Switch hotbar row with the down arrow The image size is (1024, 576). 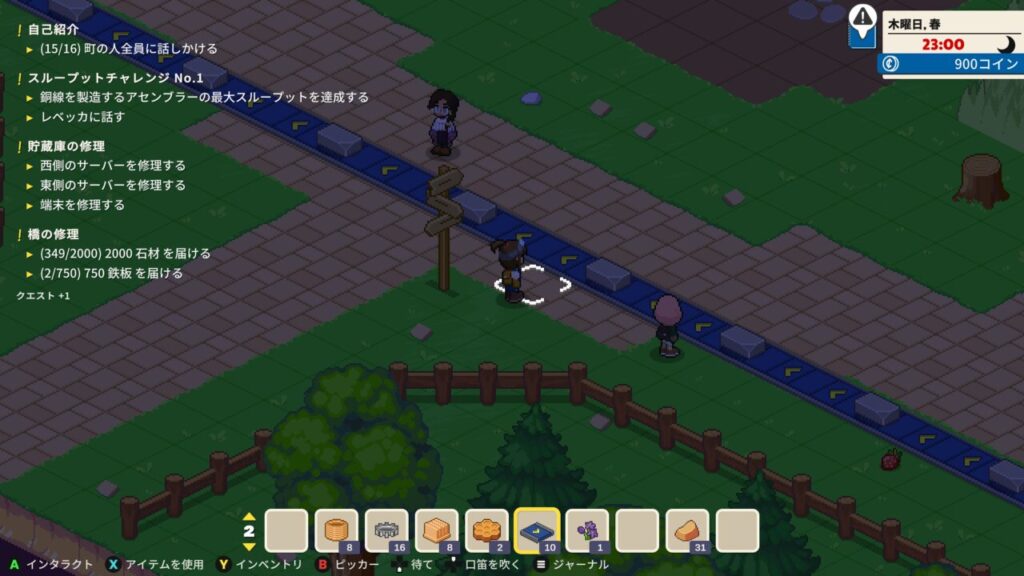coord(249,546)
